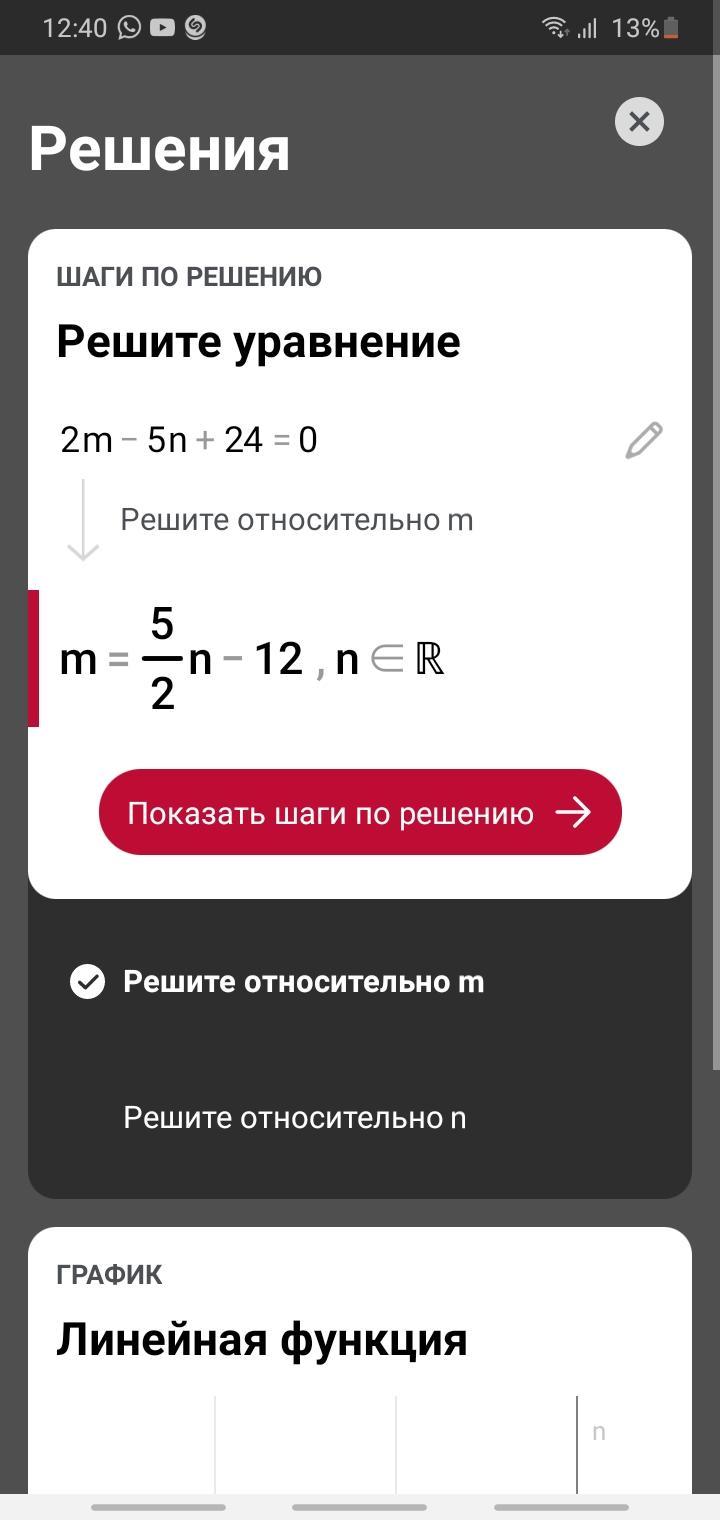
Task: Tap Показать шаги по решению button
Action: 360,813
